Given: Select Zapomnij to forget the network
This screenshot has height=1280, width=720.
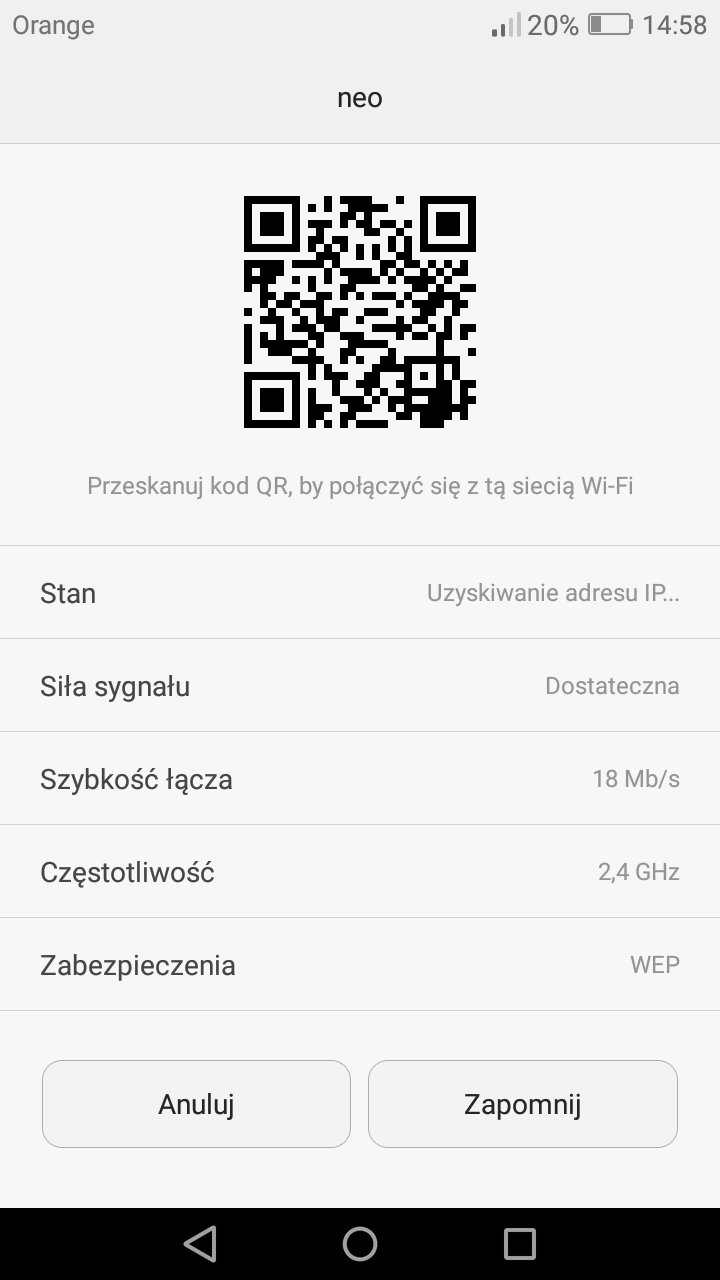Looking at the screenshot, I should [x=522, y=1104].
